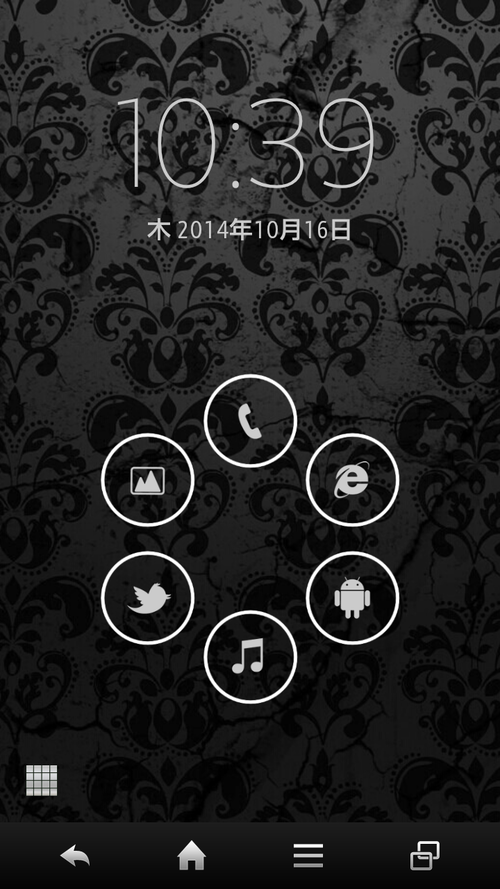
Task: Open the app drawer grid
Action: point(41,780)
